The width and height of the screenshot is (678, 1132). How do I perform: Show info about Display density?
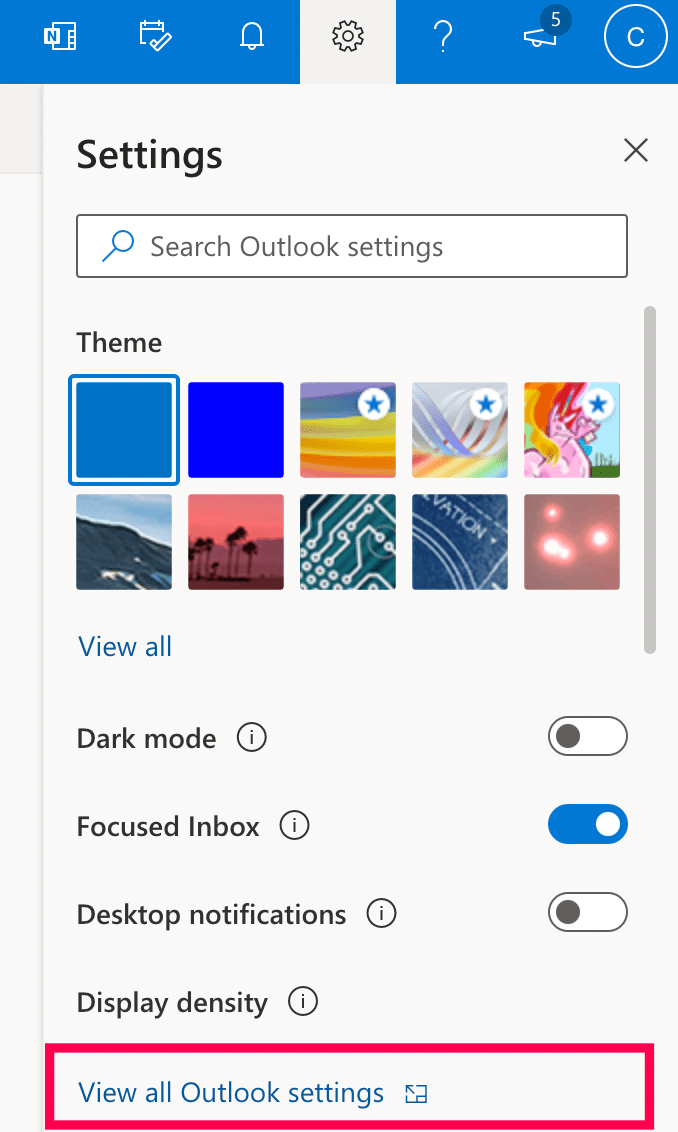(x=303, y=1001)
